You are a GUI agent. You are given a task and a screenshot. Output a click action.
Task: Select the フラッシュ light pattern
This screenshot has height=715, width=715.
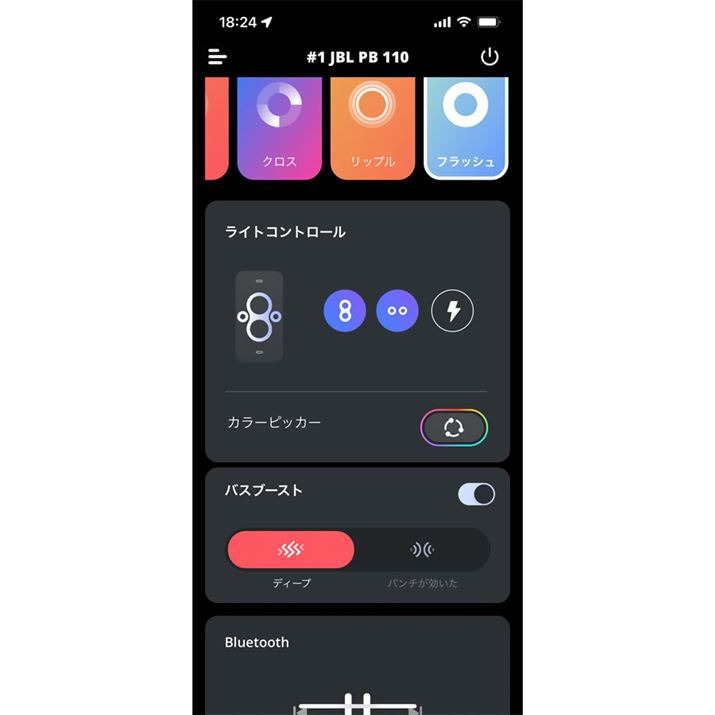pos(466,128)
